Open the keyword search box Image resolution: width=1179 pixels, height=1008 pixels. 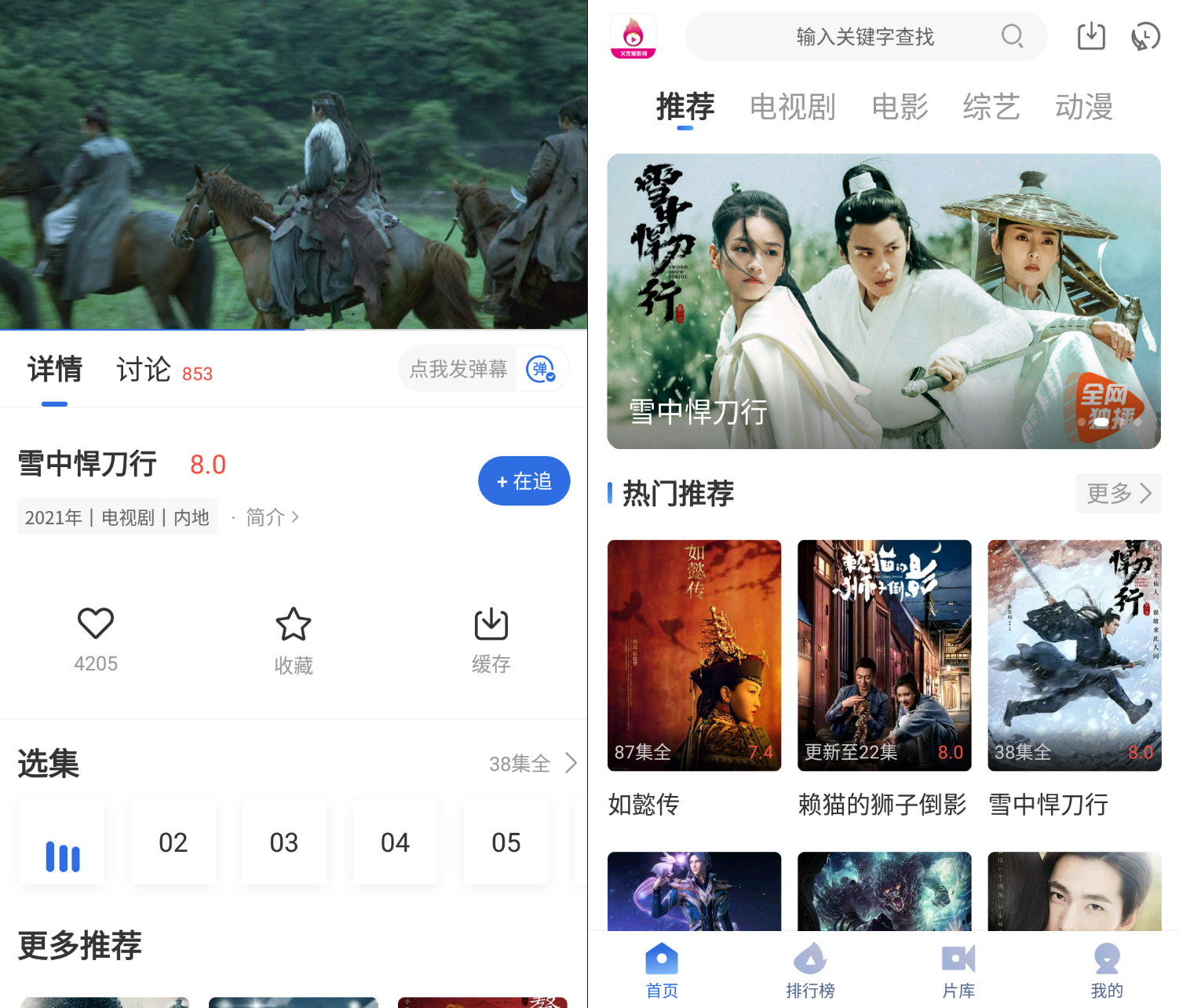[x=863, y=37]
